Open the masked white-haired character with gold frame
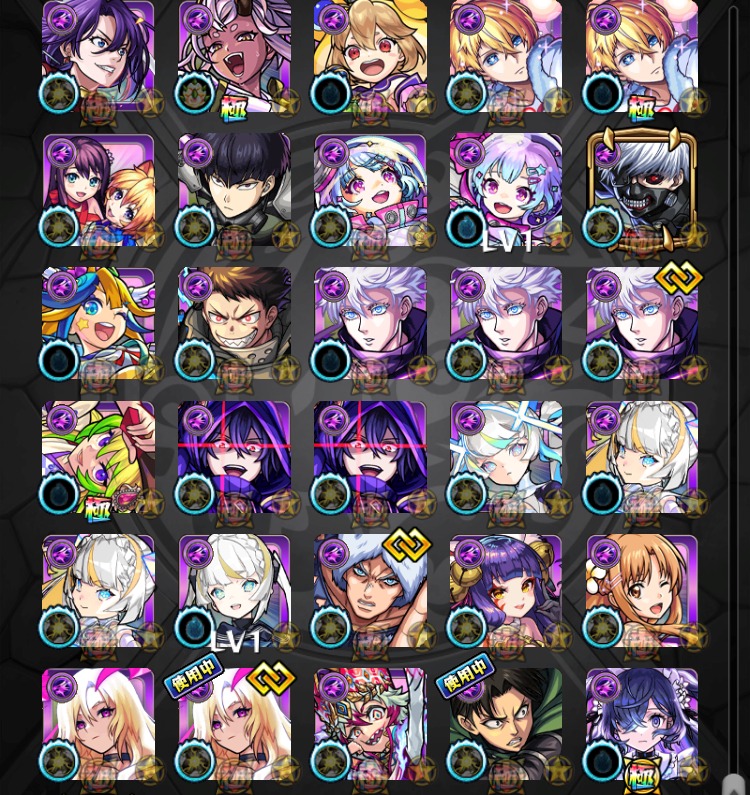 click(641, 190)
